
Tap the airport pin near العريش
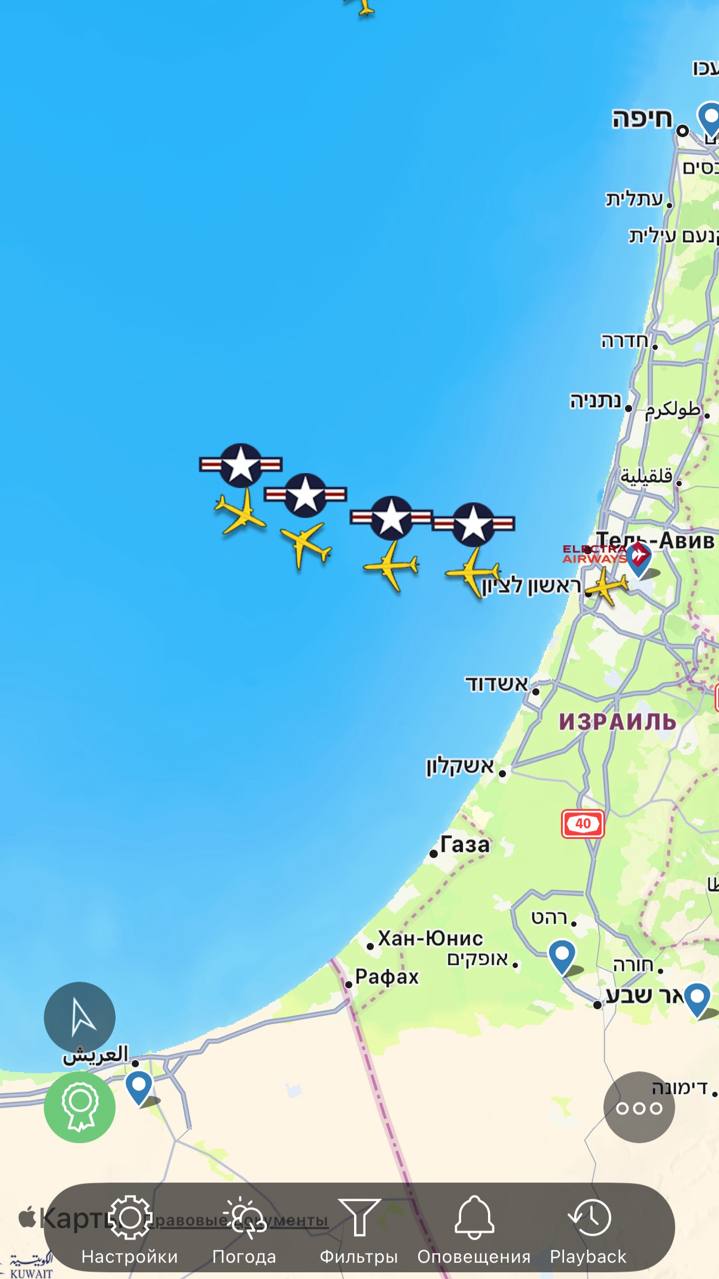(x=138, y=1086)
